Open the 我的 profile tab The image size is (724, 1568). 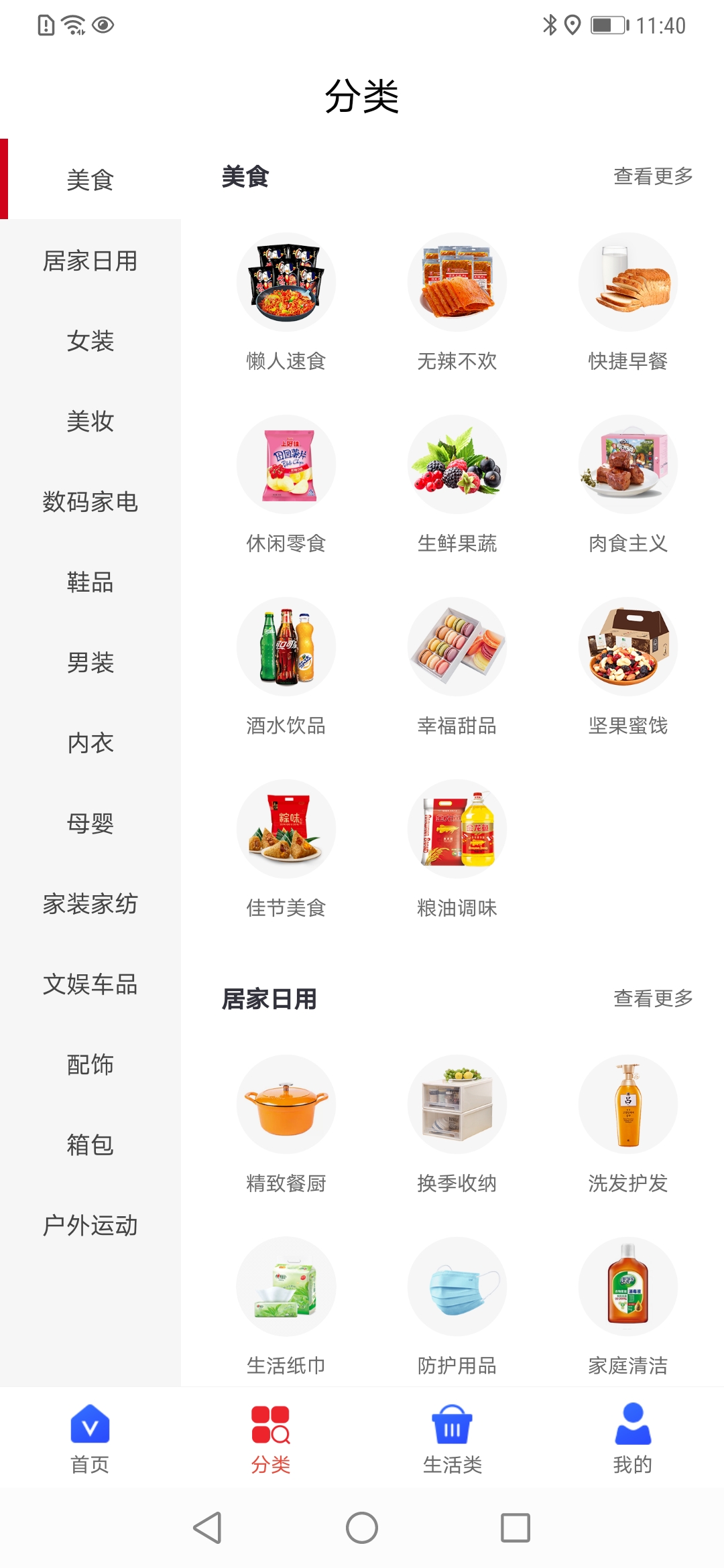point(633,1438)
